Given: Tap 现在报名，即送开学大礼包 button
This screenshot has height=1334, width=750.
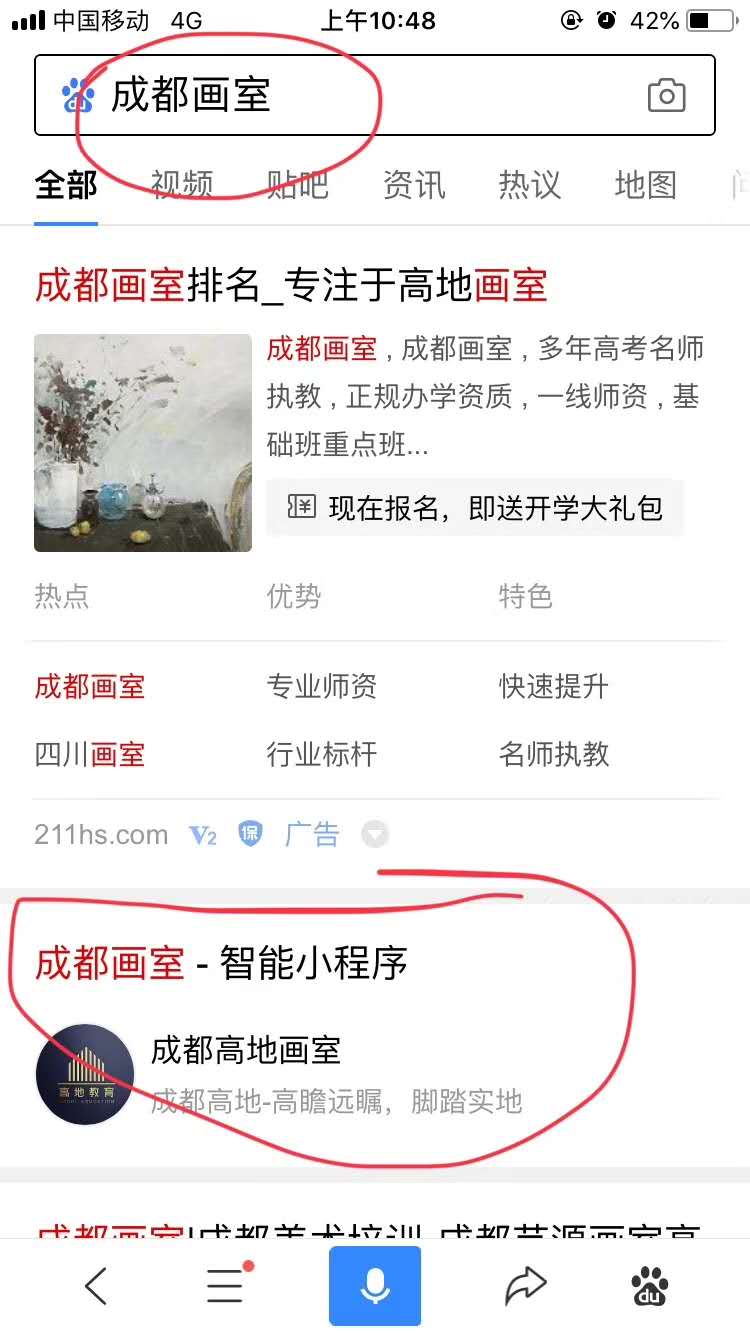Looking at the screenshot, I should coord(476,508).
